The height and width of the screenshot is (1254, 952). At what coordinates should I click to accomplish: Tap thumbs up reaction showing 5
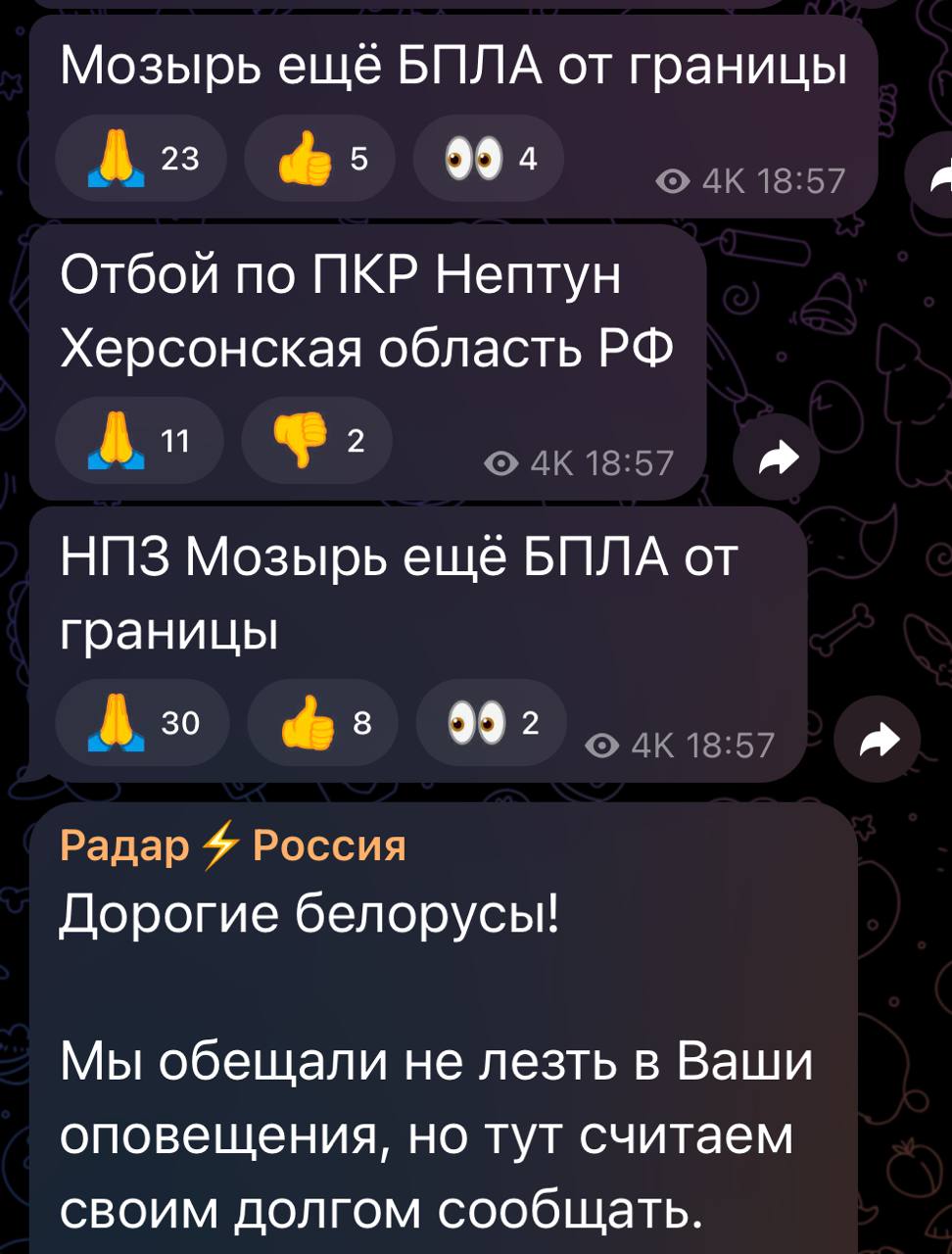[x=319, y=159]
